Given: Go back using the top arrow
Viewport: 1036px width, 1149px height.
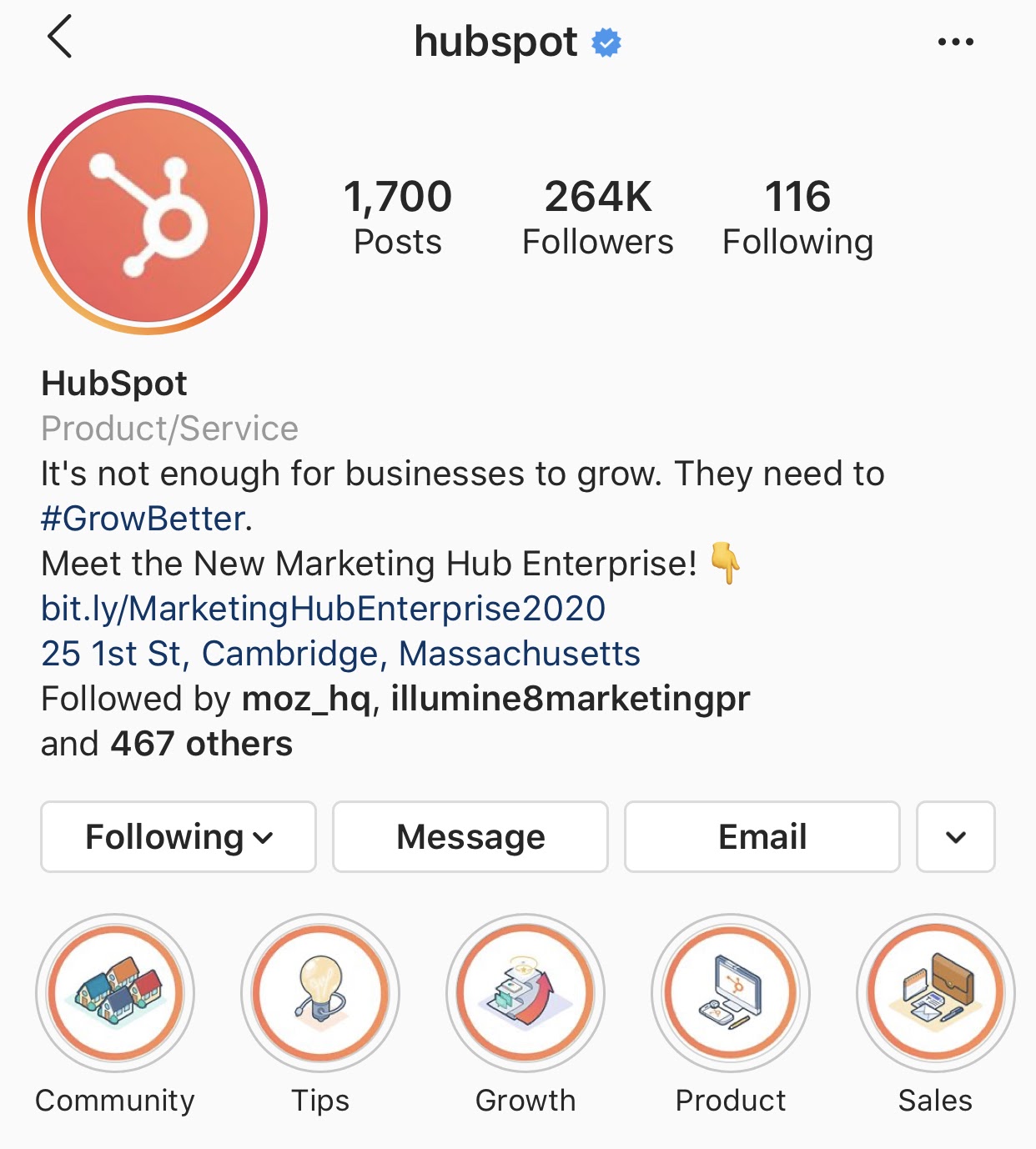Looking at the screenshot, I should point(60,38).
